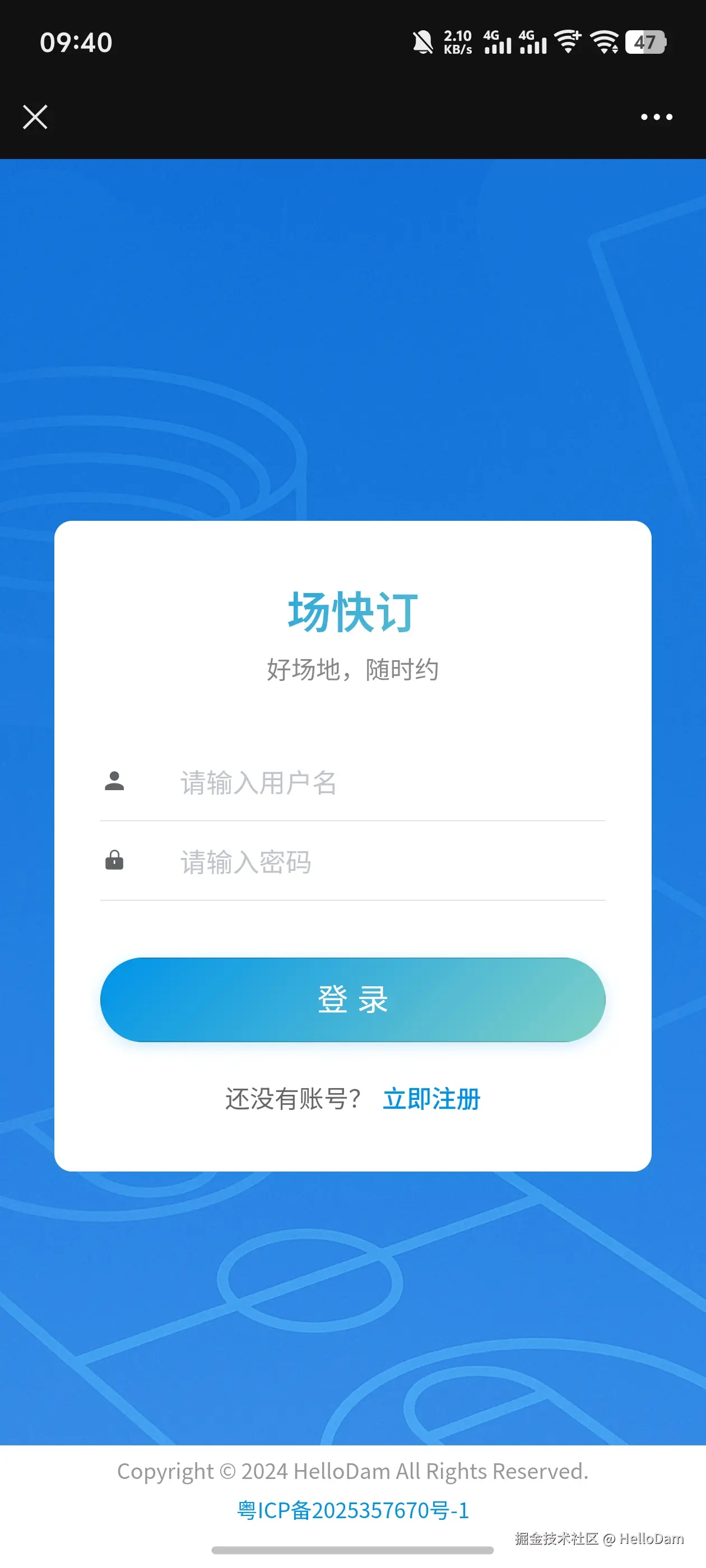Viewport: 706px width, 1568px height.
Task: Tap the battery indicator showing 47
Action: 644,43
